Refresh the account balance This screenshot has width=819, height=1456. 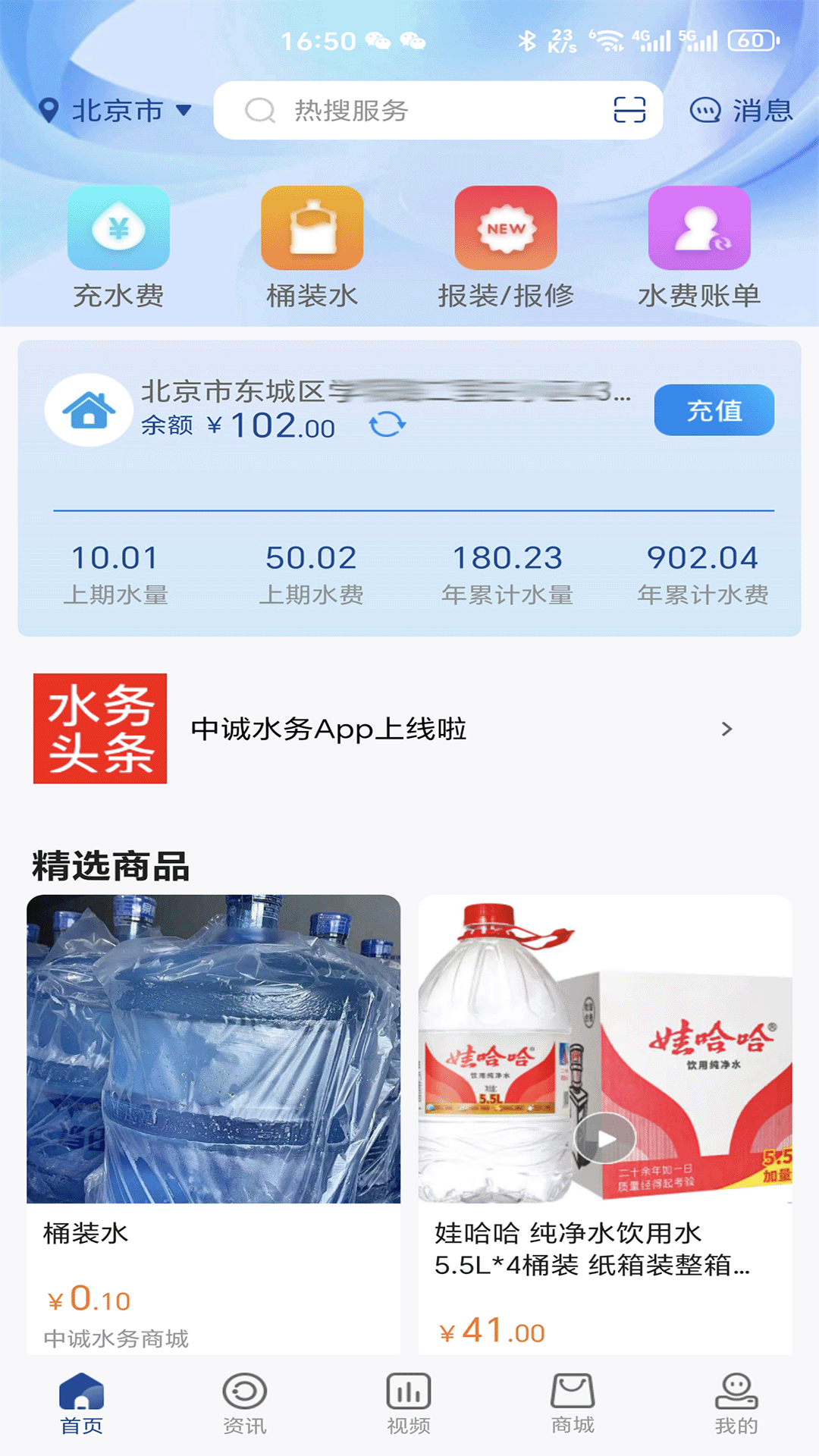(x=387, y=425)
